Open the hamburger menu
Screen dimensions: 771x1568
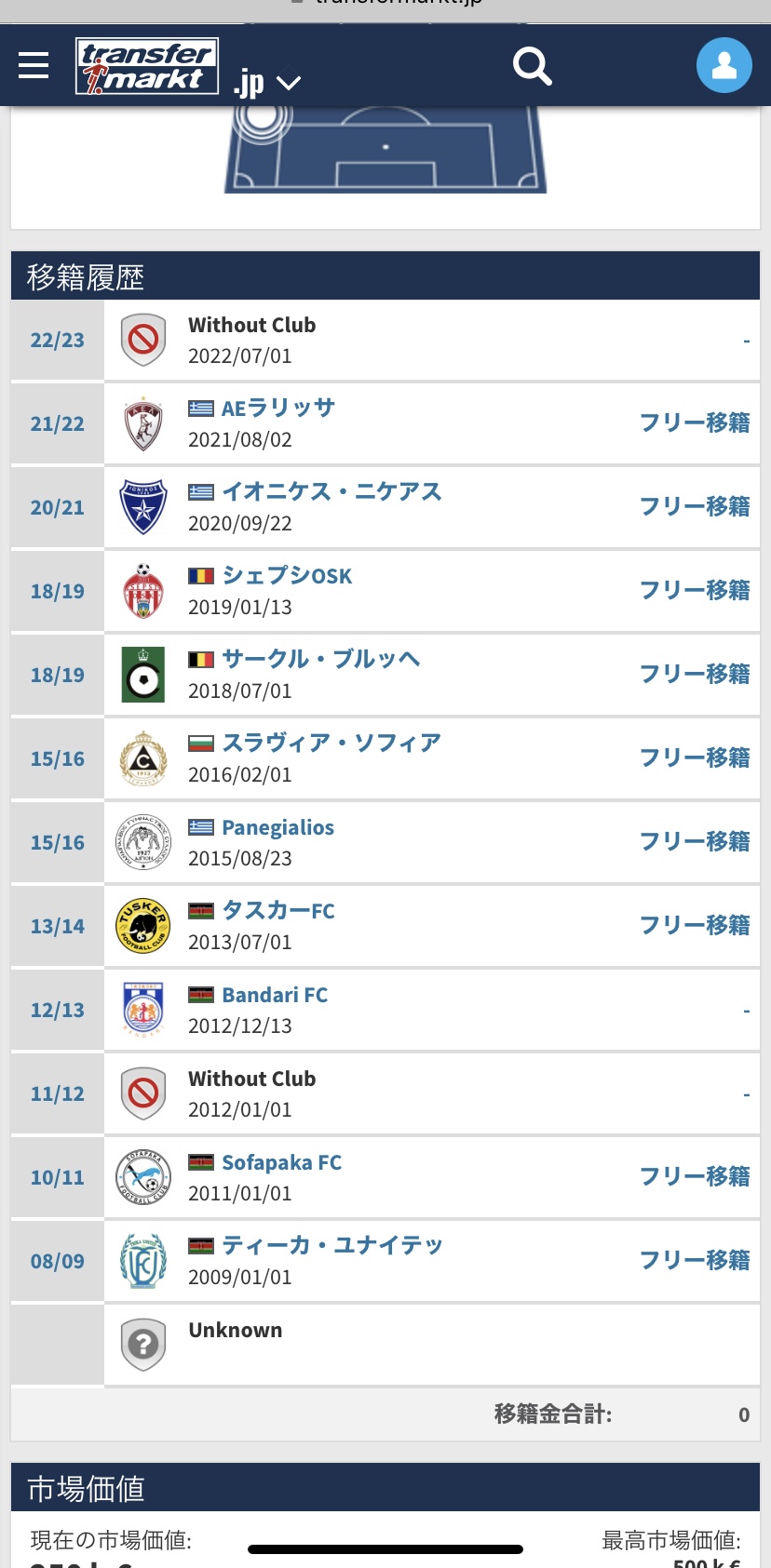point(34,65)
